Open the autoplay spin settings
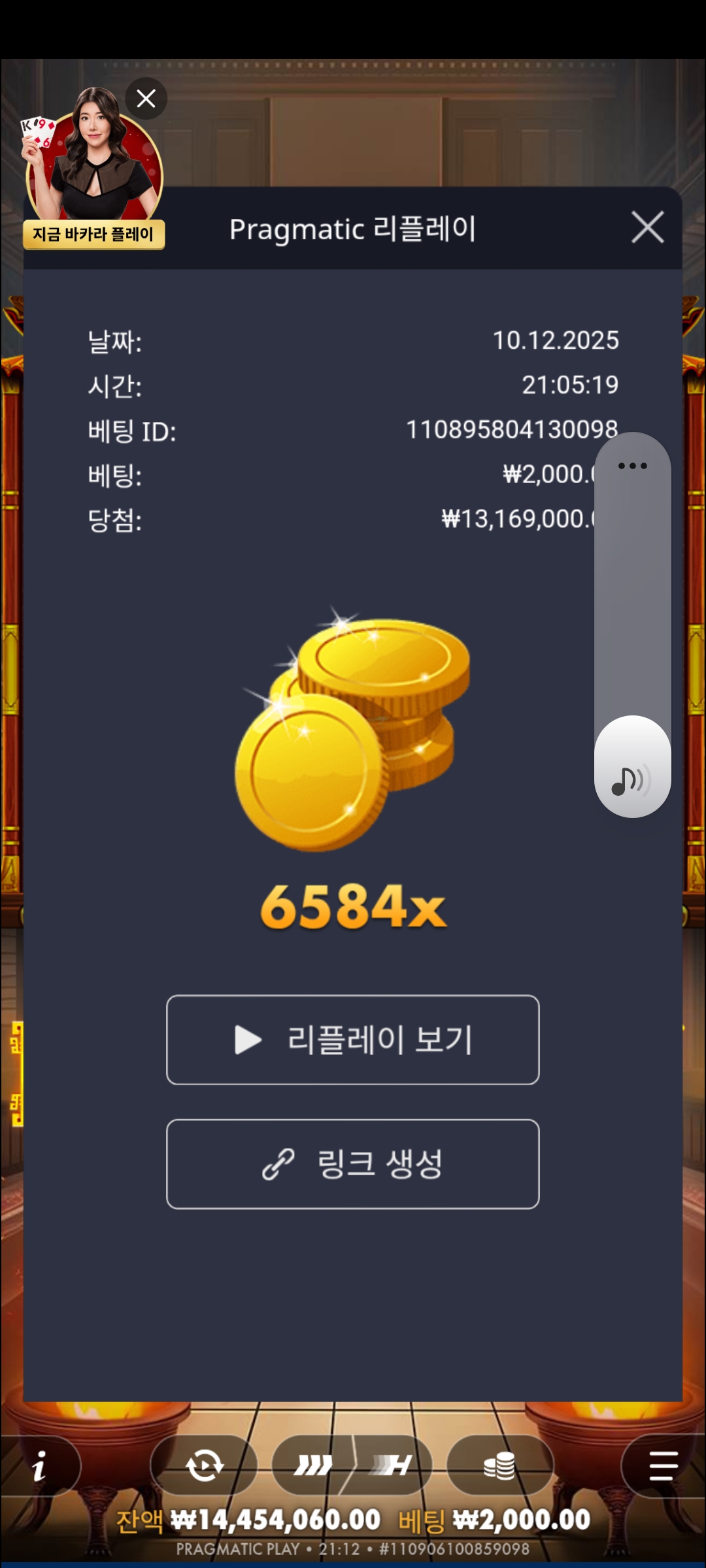Image resolution: width=706 pixels, height=1568 pixels. [x=205, y=1465]
